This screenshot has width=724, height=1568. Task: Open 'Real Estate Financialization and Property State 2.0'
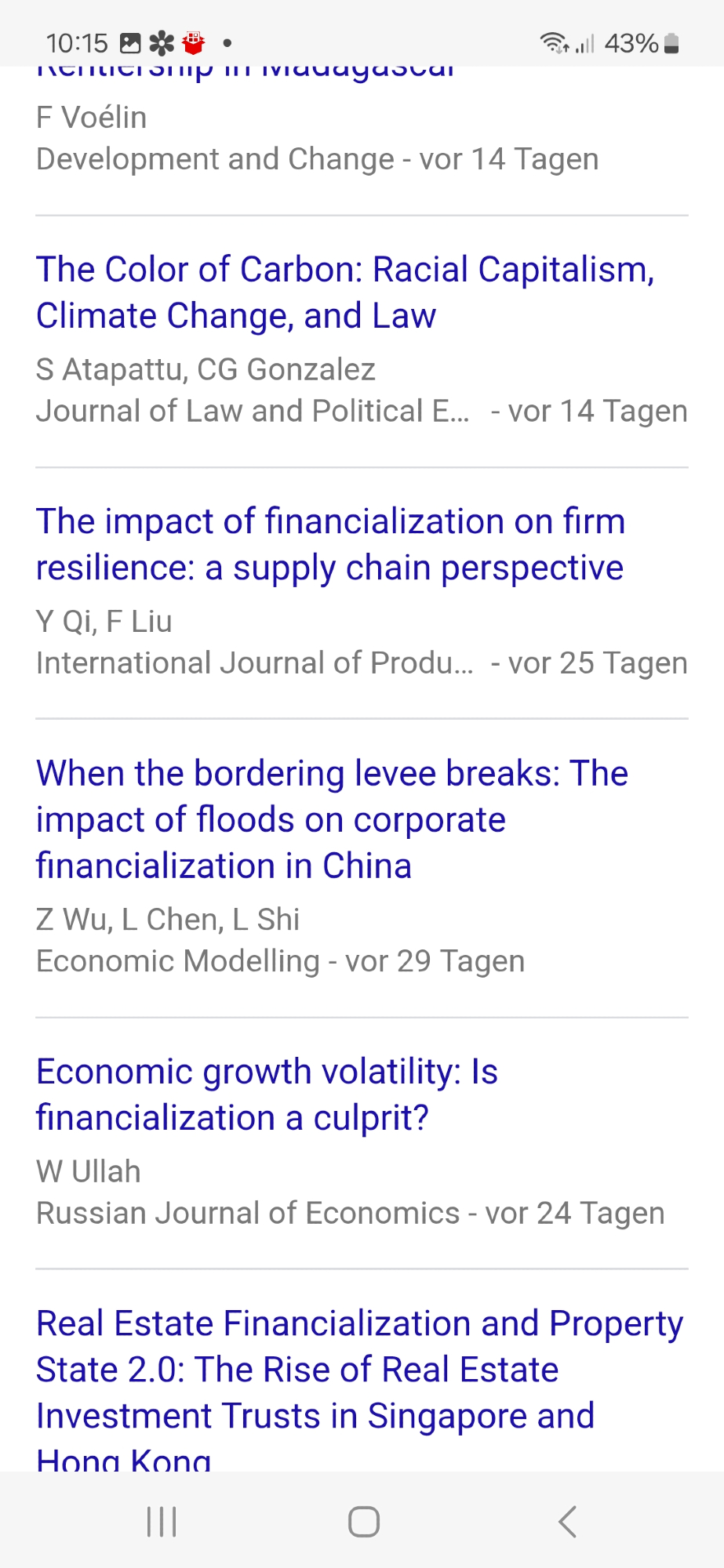coord(359,1369)
